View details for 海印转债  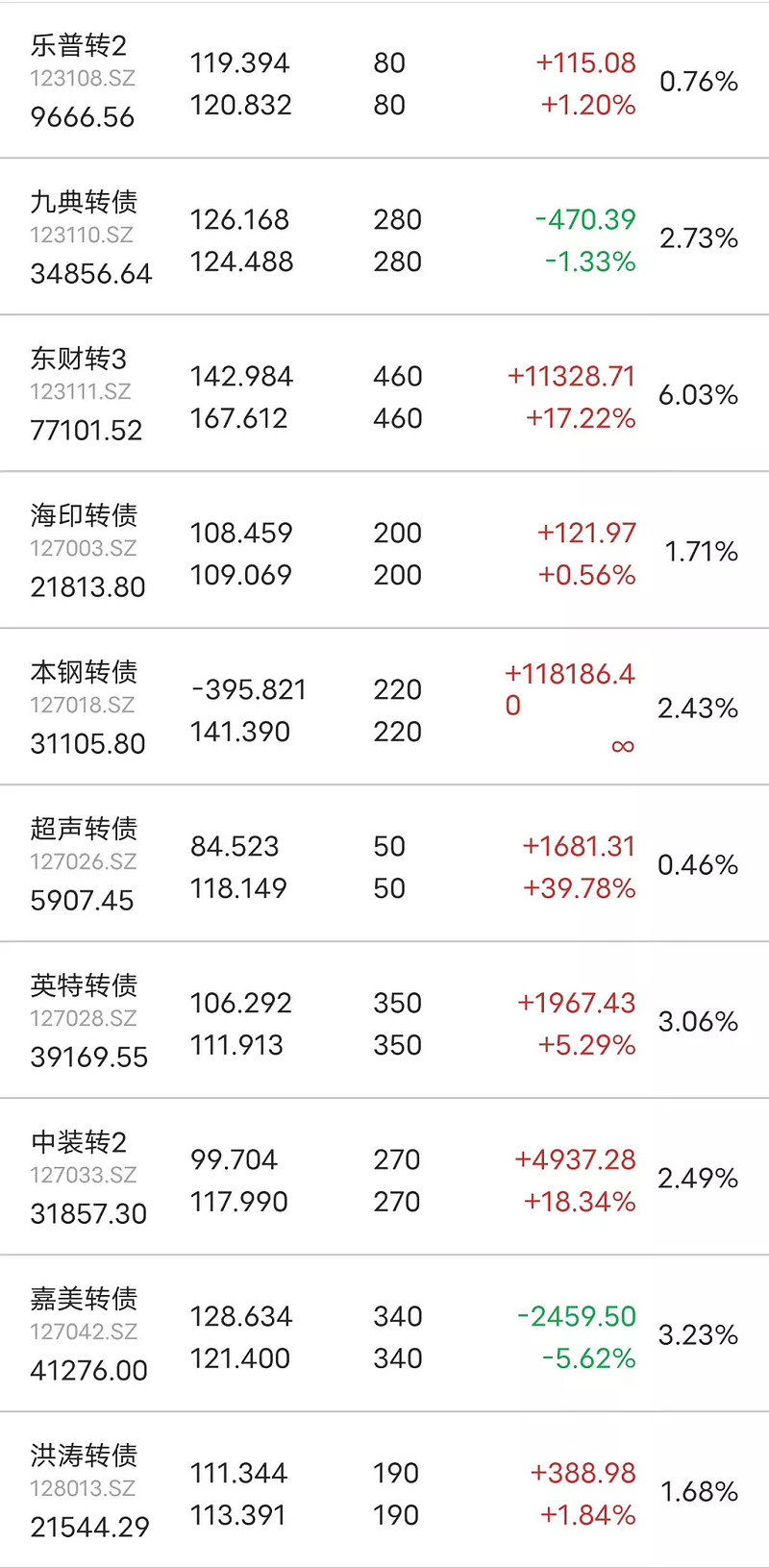384,550
